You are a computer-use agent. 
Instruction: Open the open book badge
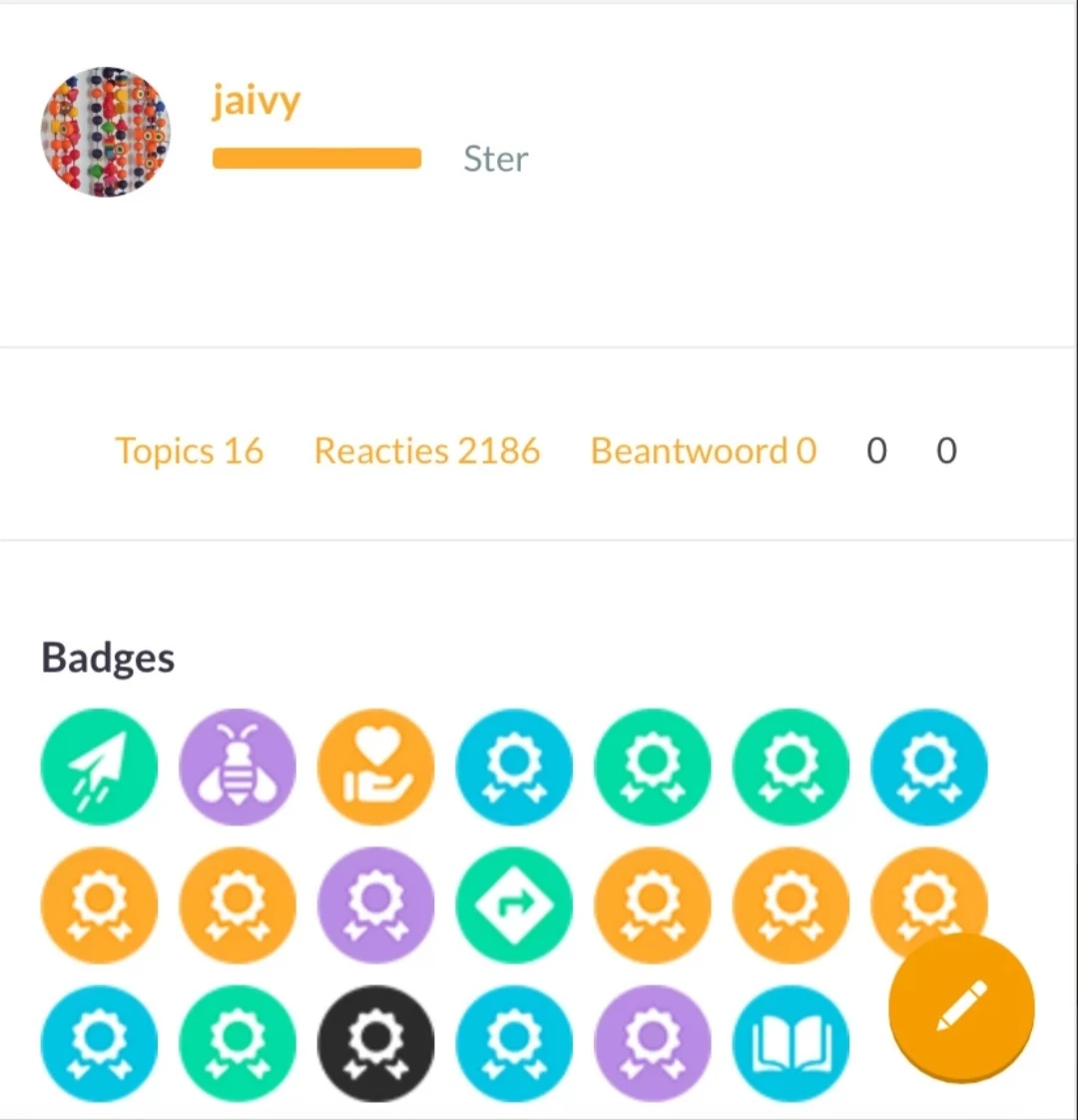[x=791, y=1043]
